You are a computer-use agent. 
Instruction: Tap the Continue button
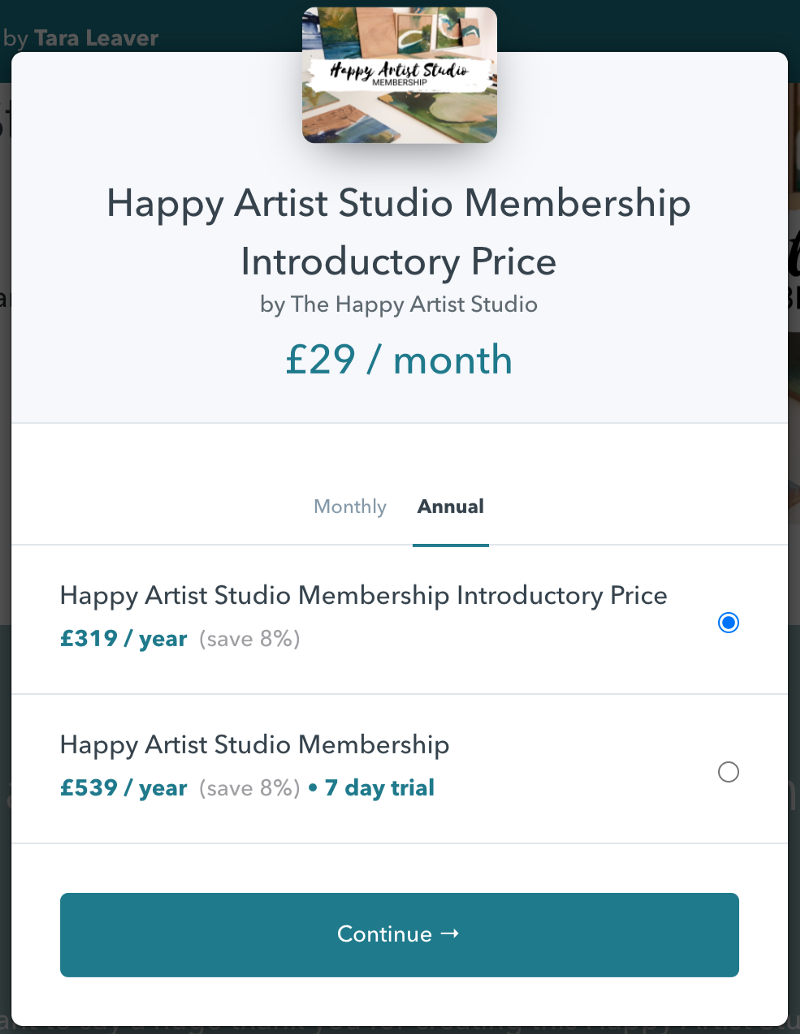(x=399, y=934)
